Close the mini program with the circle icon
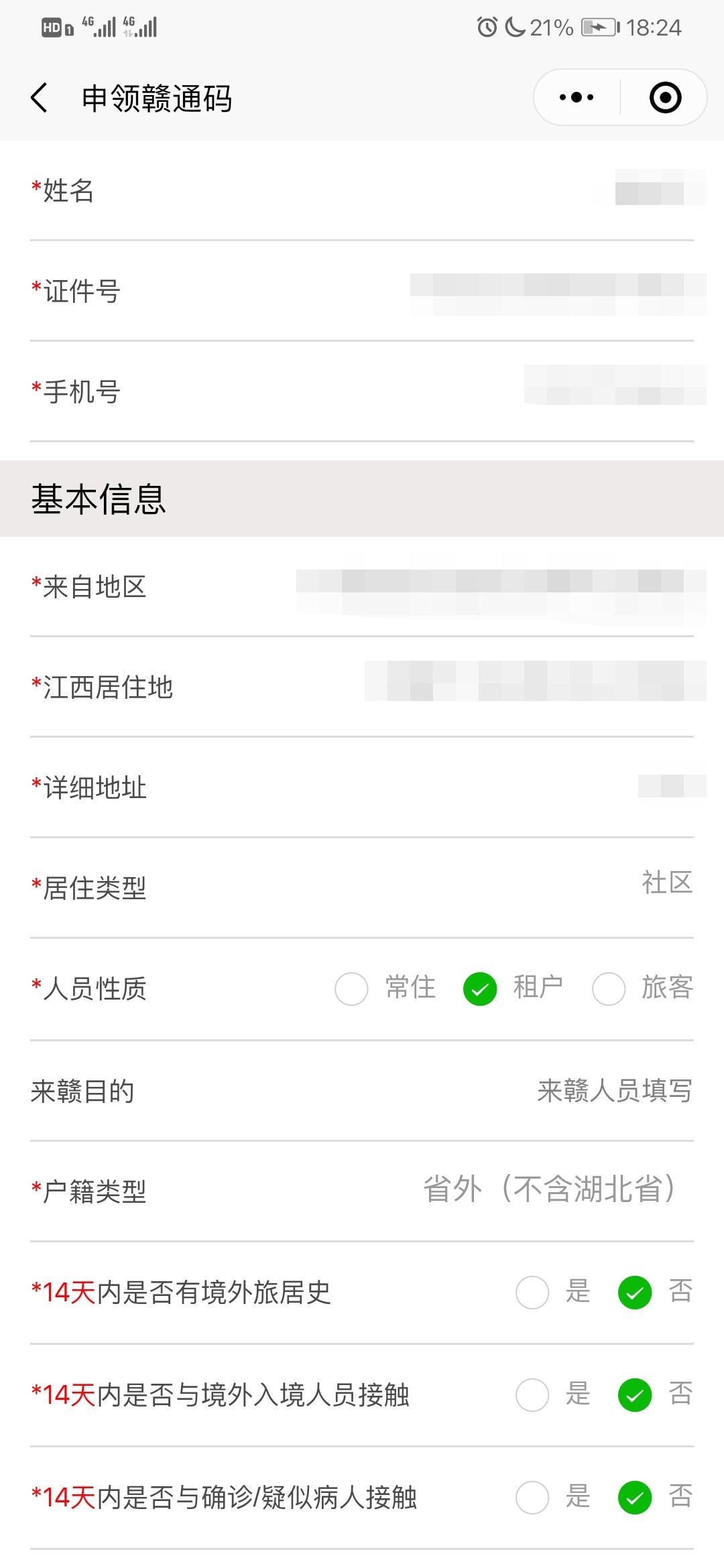Viewport: 724px width, 1568px height. coord(665,98)
